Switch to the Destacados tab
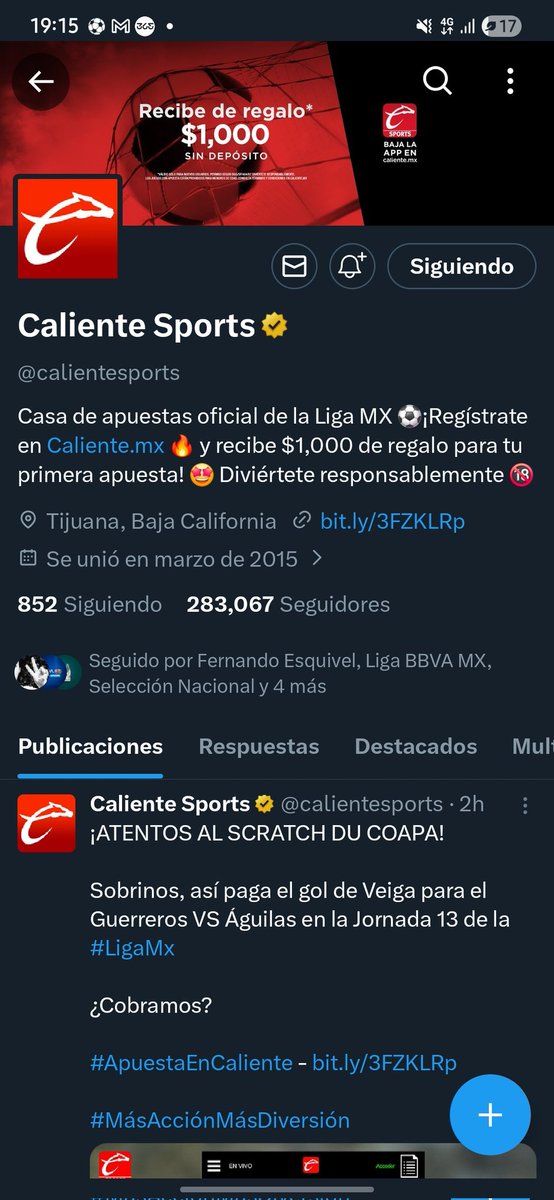The image size is (554, 1200). pos(416,746)
